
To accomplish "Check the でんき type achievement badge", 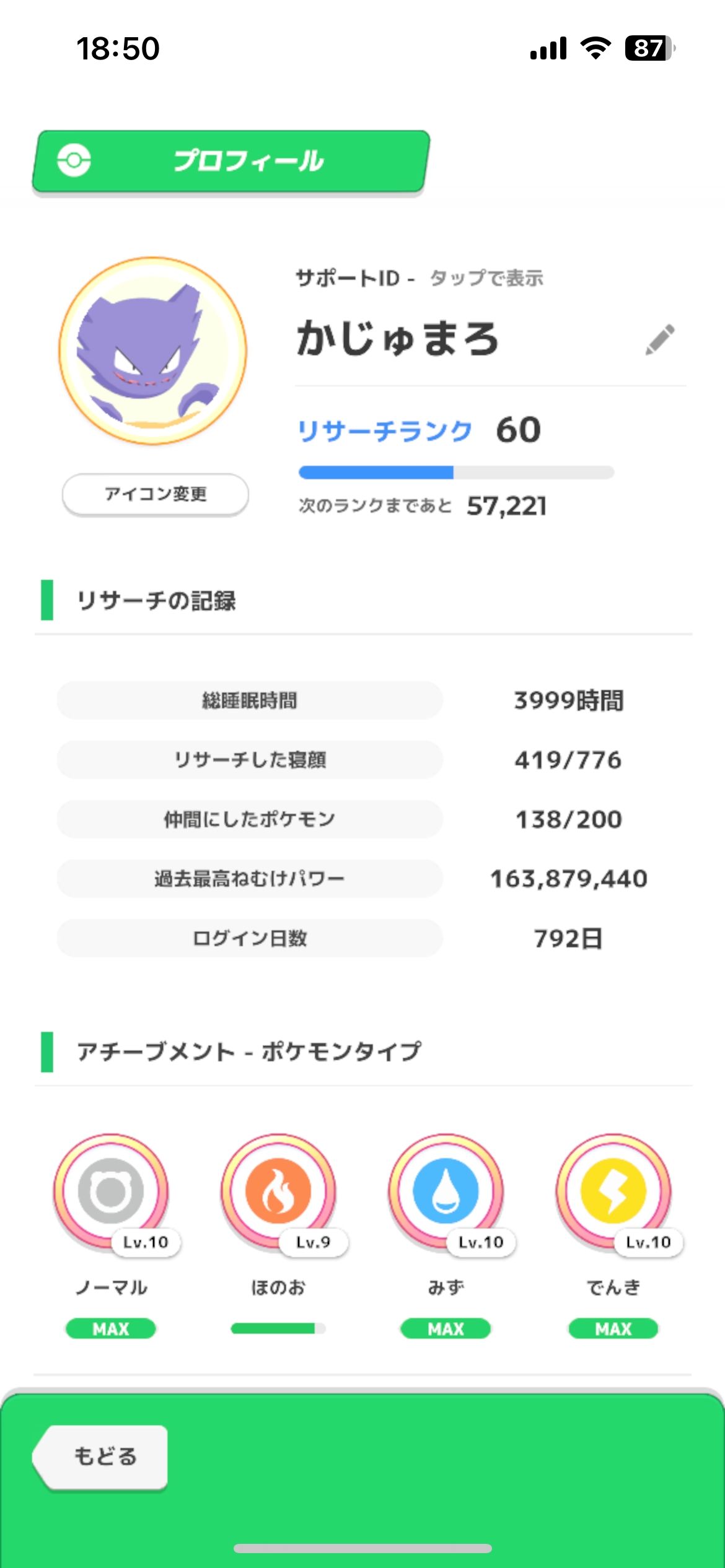I will 613,1191.
